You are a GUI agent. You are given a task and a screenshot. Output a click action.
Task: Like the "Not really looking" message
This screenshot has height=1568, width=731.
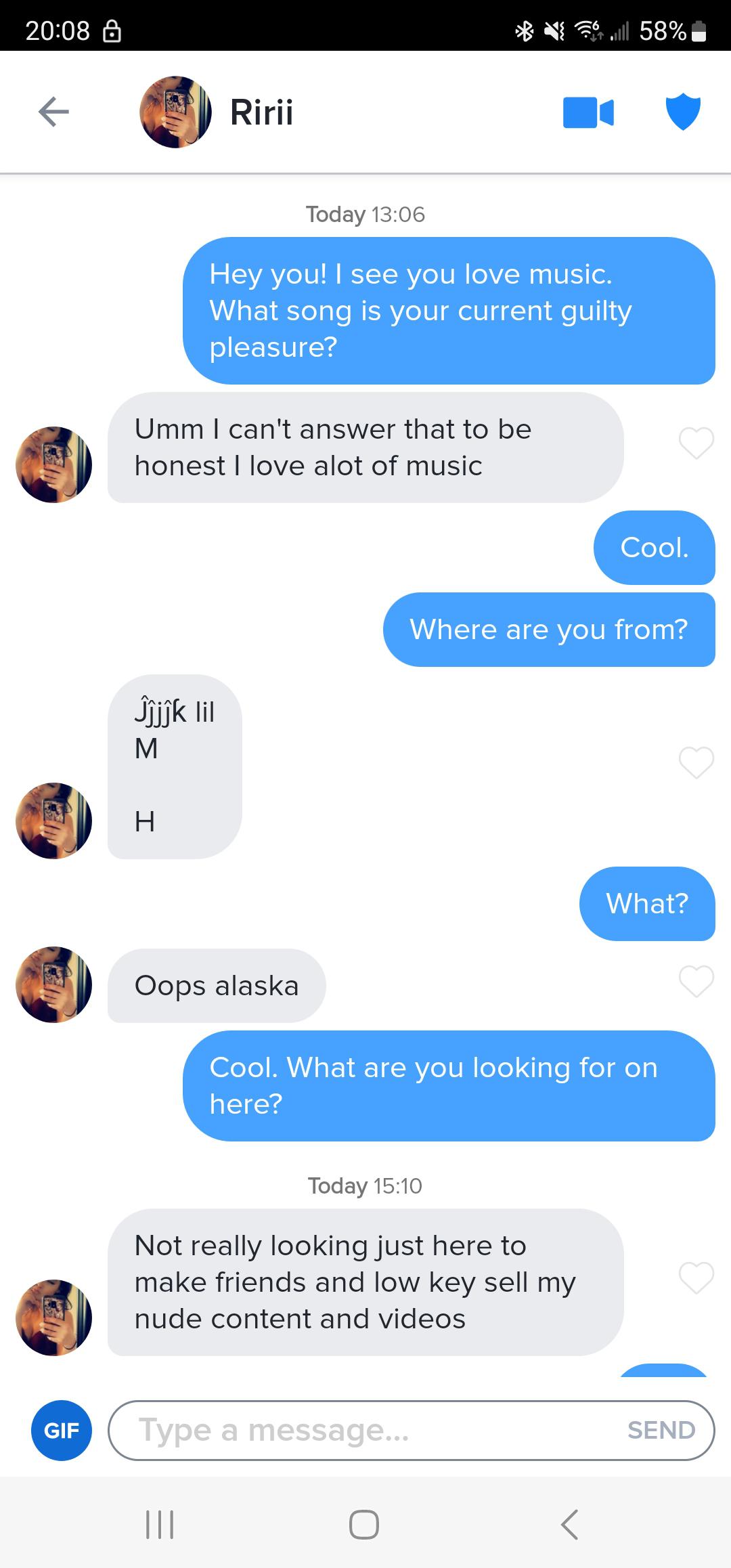696,1278
